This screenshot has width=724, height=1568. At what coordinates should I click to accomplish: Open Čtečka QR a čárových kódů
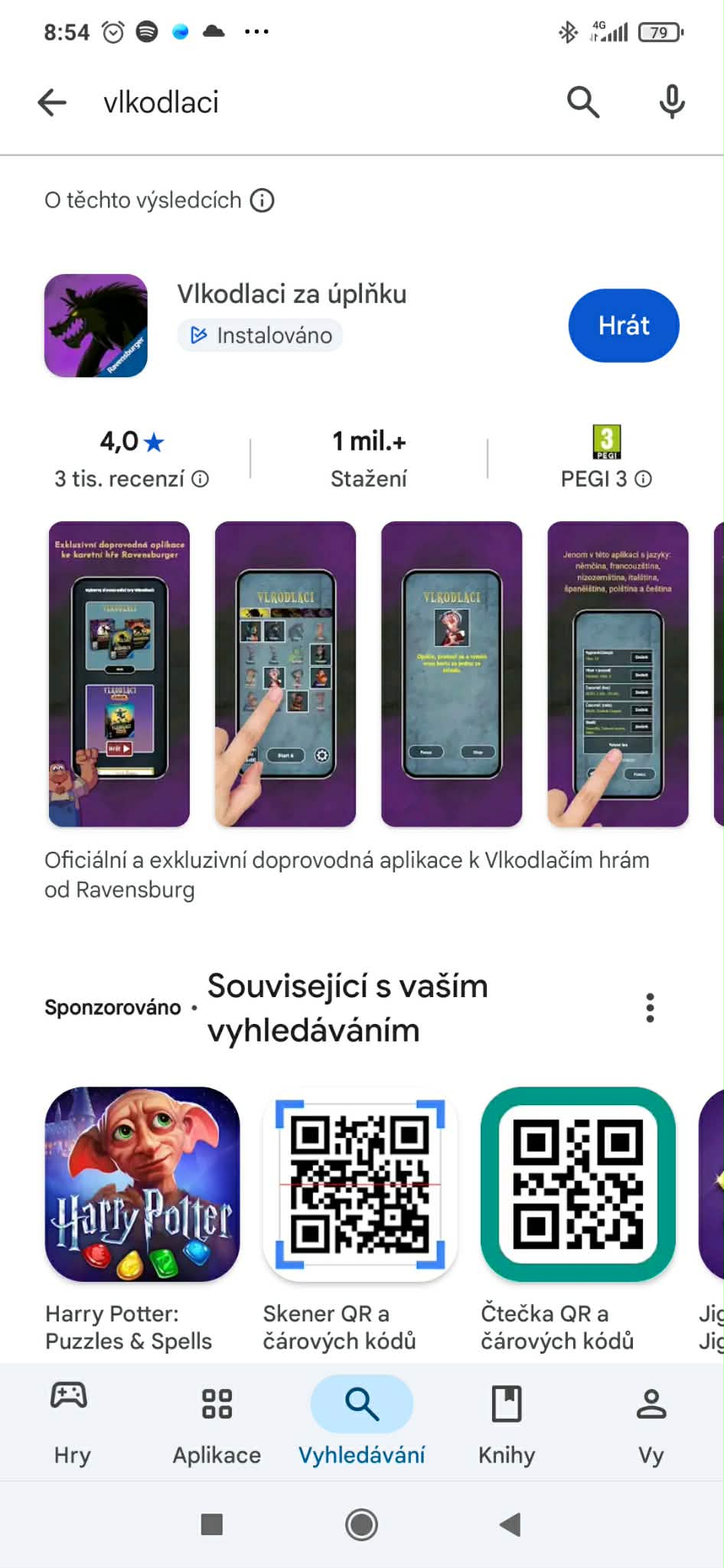[578, 1184]
